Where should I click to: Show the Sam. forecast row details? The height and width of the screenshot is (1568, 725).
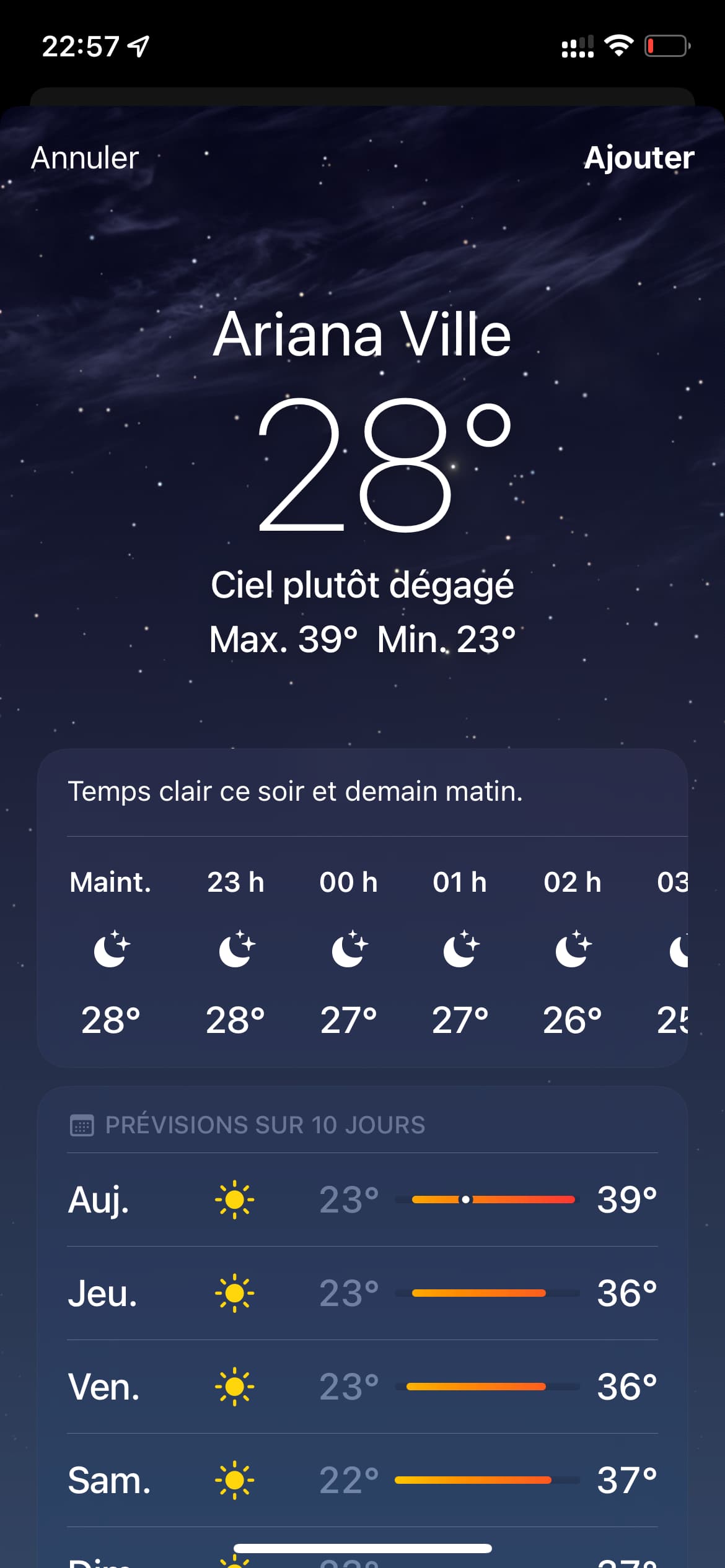pos(362,1480)
